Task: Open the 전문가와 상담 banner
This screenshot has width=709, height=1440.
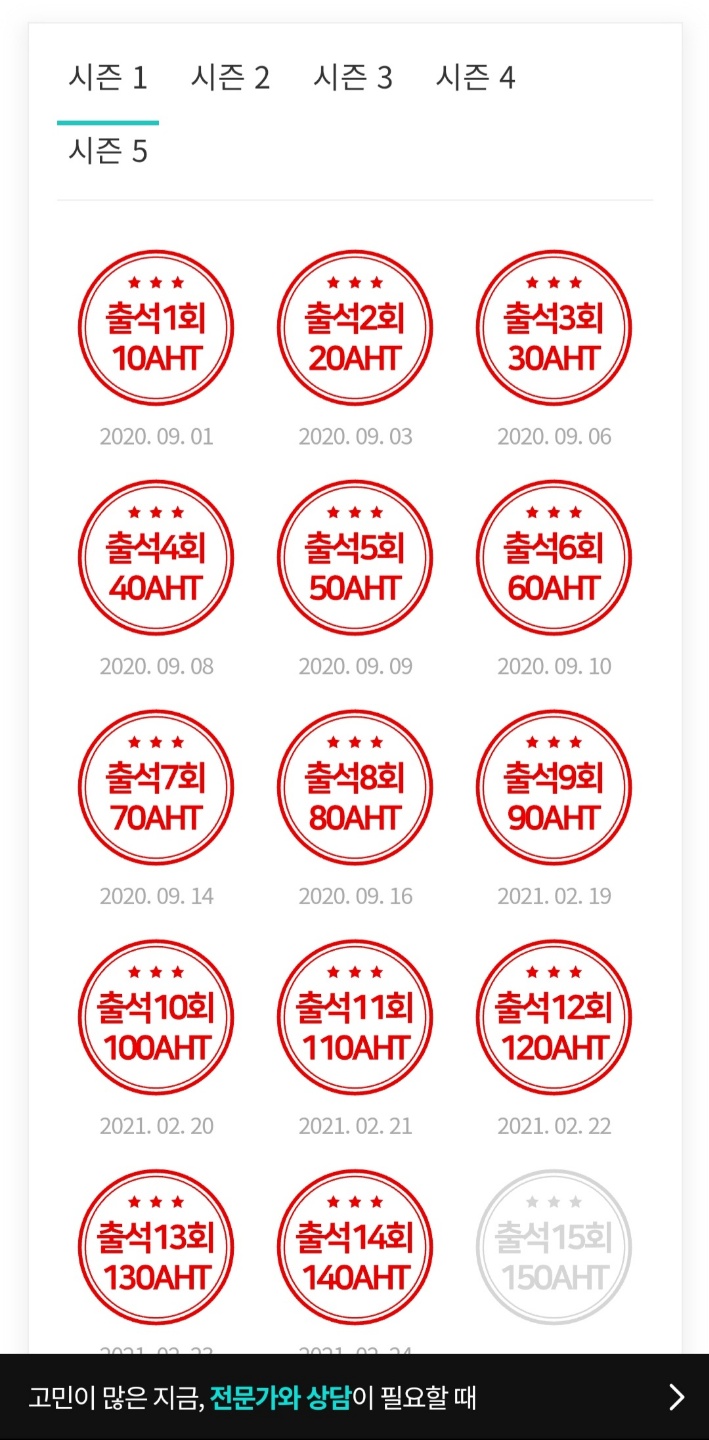Action: click(354, 1397)
